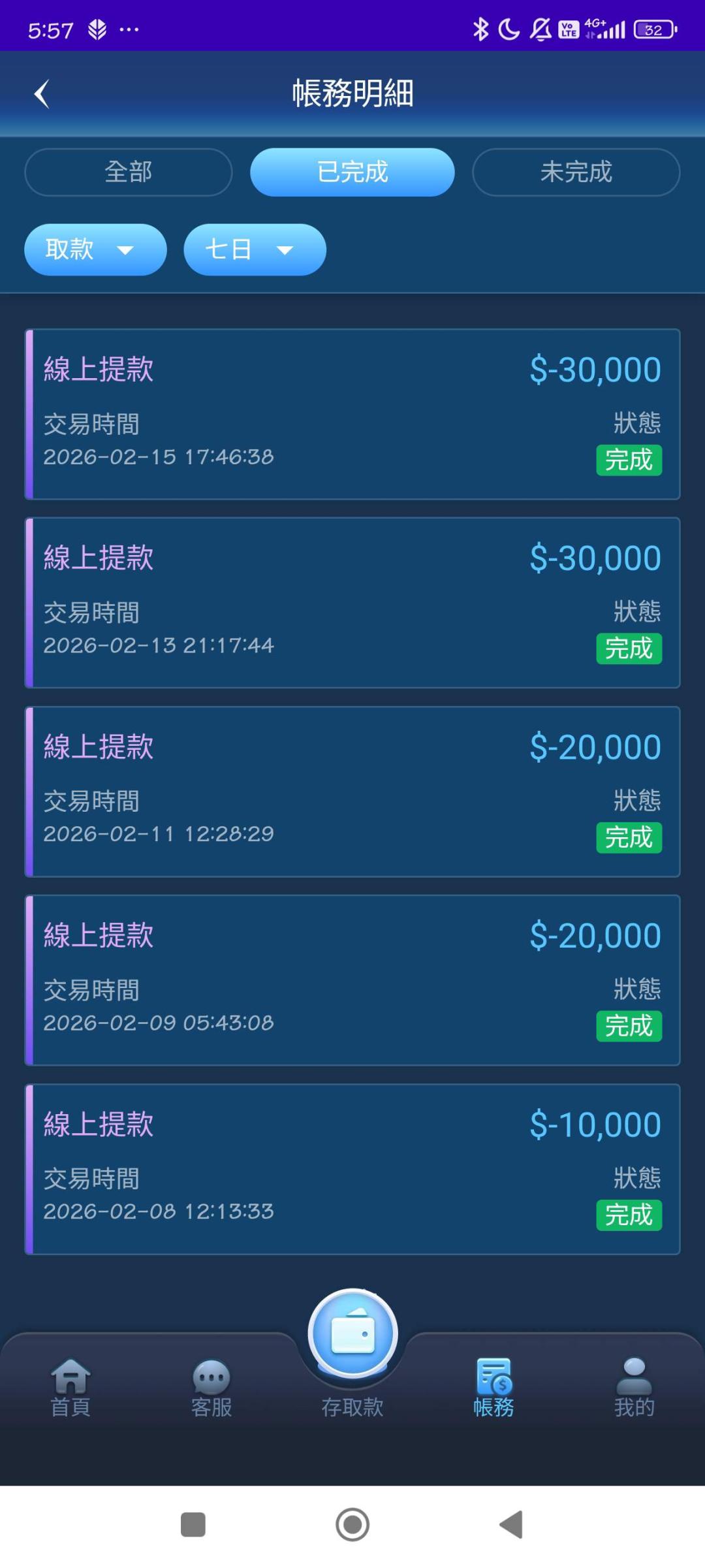
Task: Open the system recent apps view
Action: point(193,1524)
